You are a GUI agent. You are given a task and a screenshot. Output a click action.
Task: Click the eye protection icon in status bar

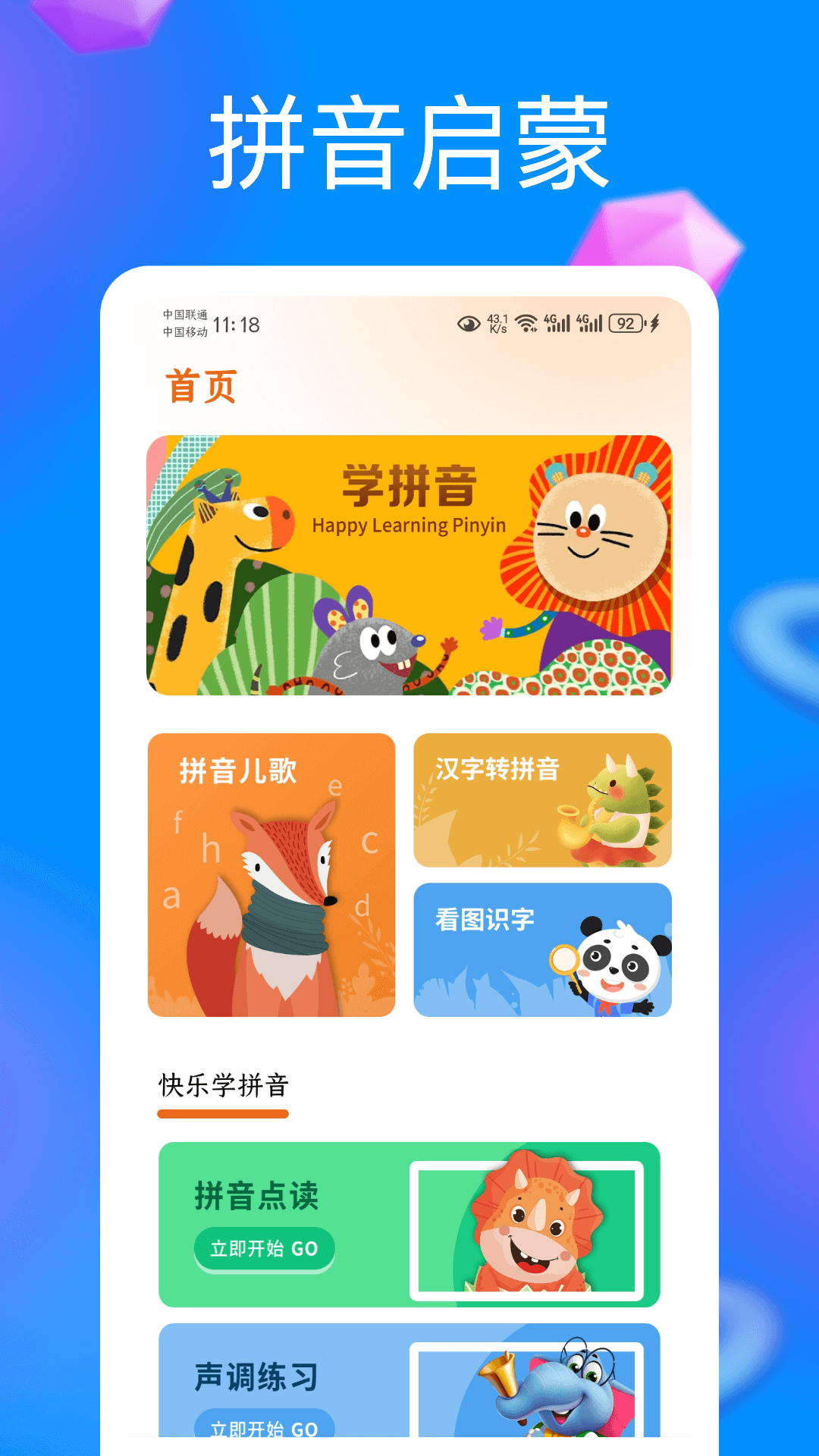[470, 322]
